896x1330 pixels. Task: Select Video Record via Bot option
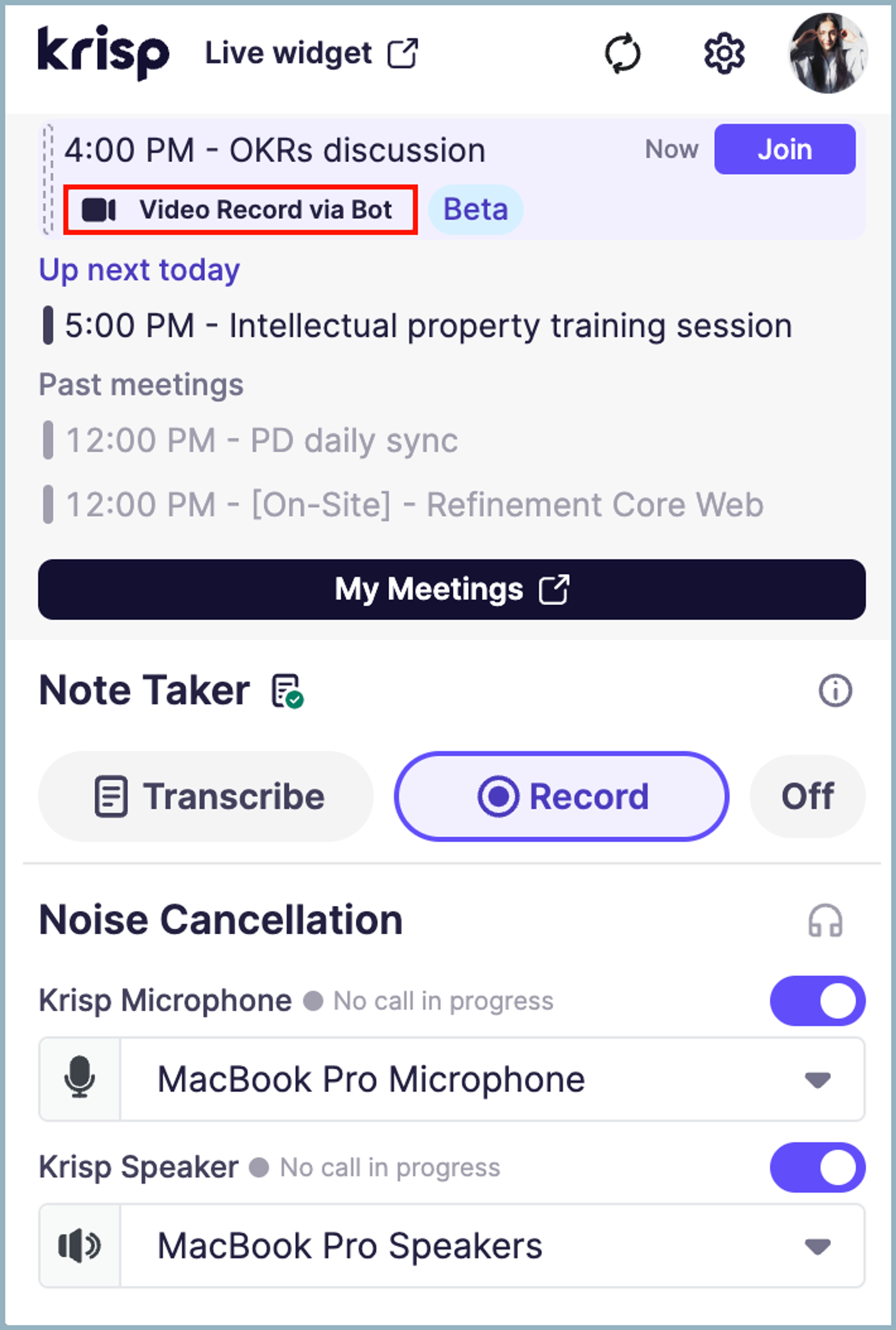pos(240,210)
